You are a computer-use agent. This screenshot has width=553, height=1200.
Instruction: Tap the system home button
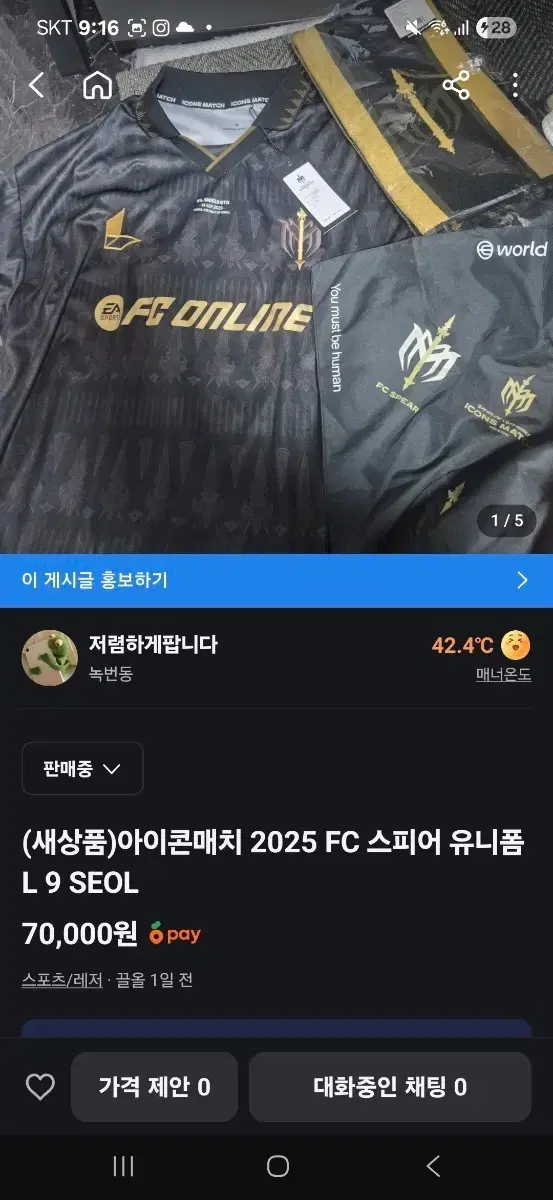click(x=277, y=1166)
